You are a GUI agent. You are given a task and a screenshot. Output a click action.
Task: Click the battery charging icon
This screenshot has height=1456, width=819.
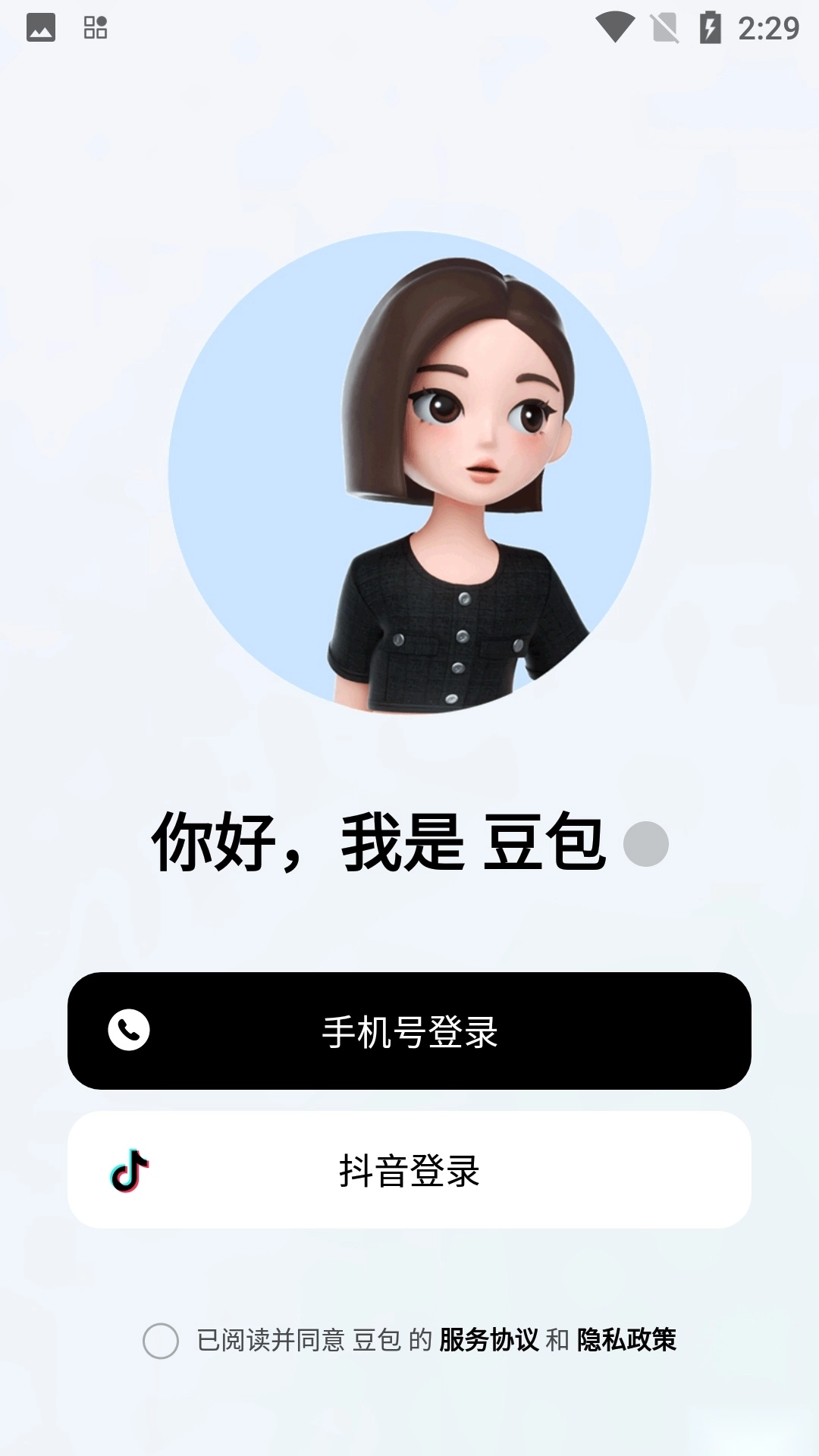pos(710,28)
